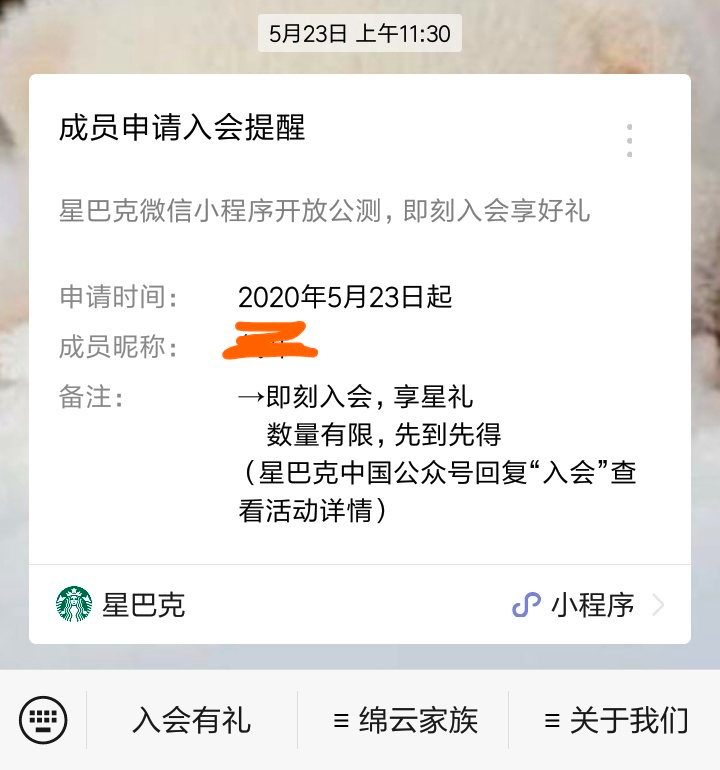Expand the 关于我们 menu
The width and height of the screenshot is (720, 770).
tap(615, 720)
